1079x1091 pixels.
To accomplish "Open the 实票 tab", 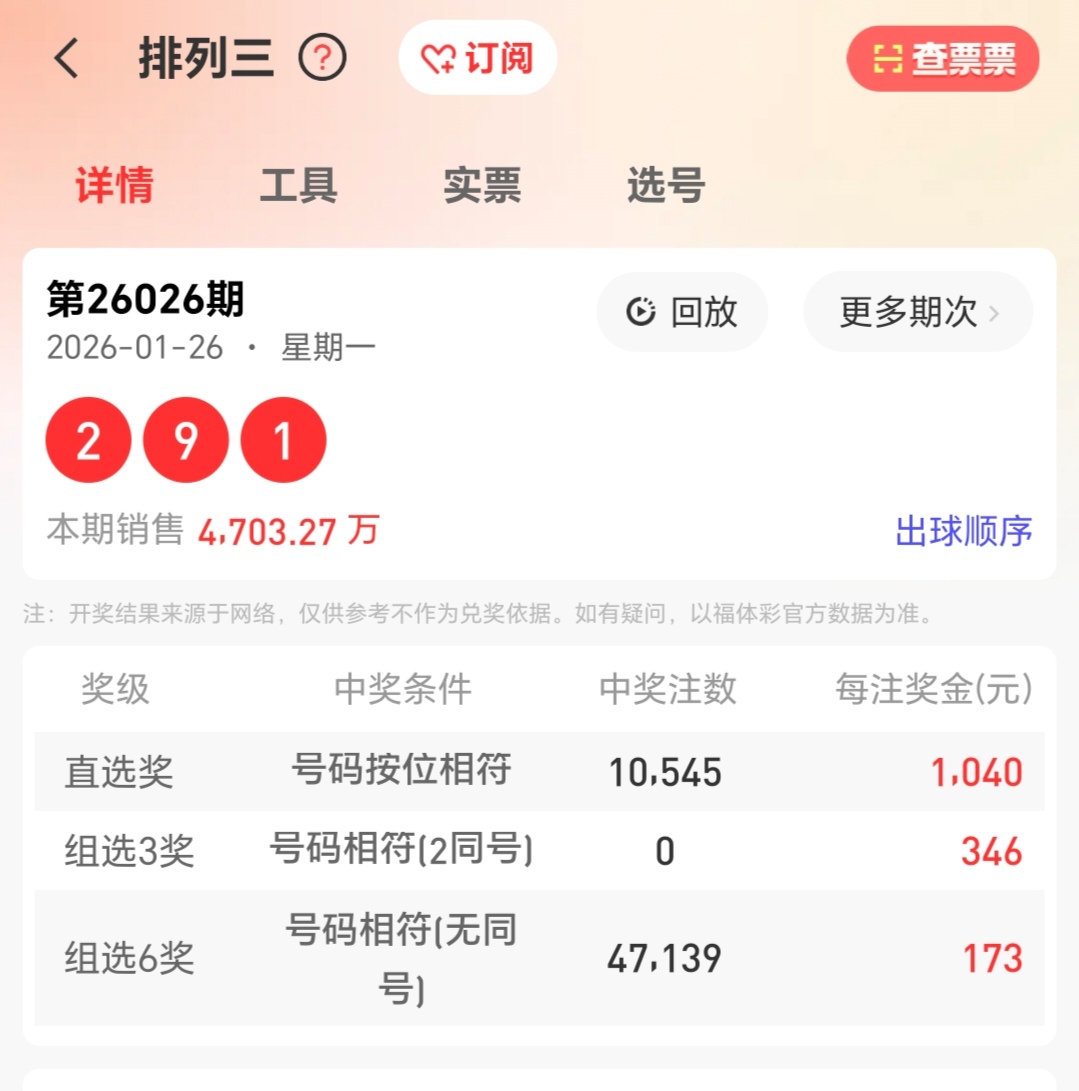I will coord(481,185).
